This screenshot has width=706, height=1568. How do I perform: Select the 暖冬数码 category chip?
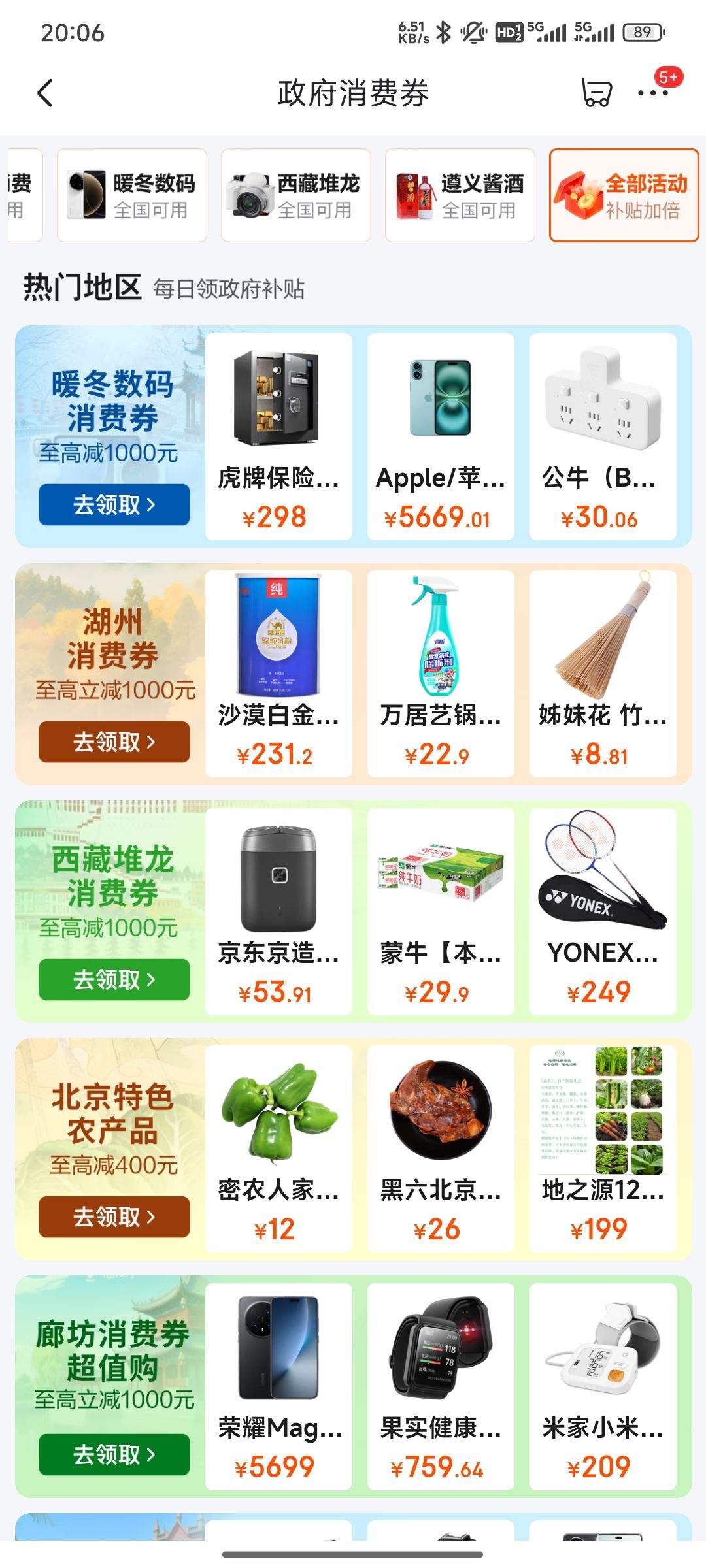tap(132, 195)
